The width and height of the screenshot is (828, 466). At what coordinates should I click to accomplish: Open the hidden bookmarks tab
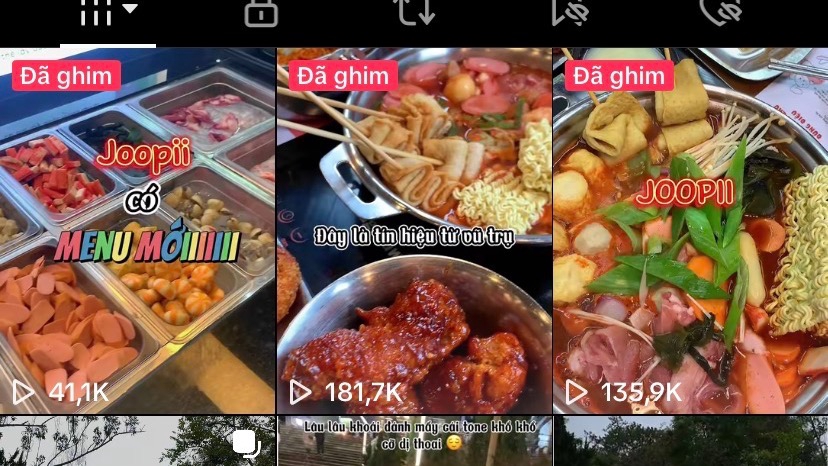567,12
